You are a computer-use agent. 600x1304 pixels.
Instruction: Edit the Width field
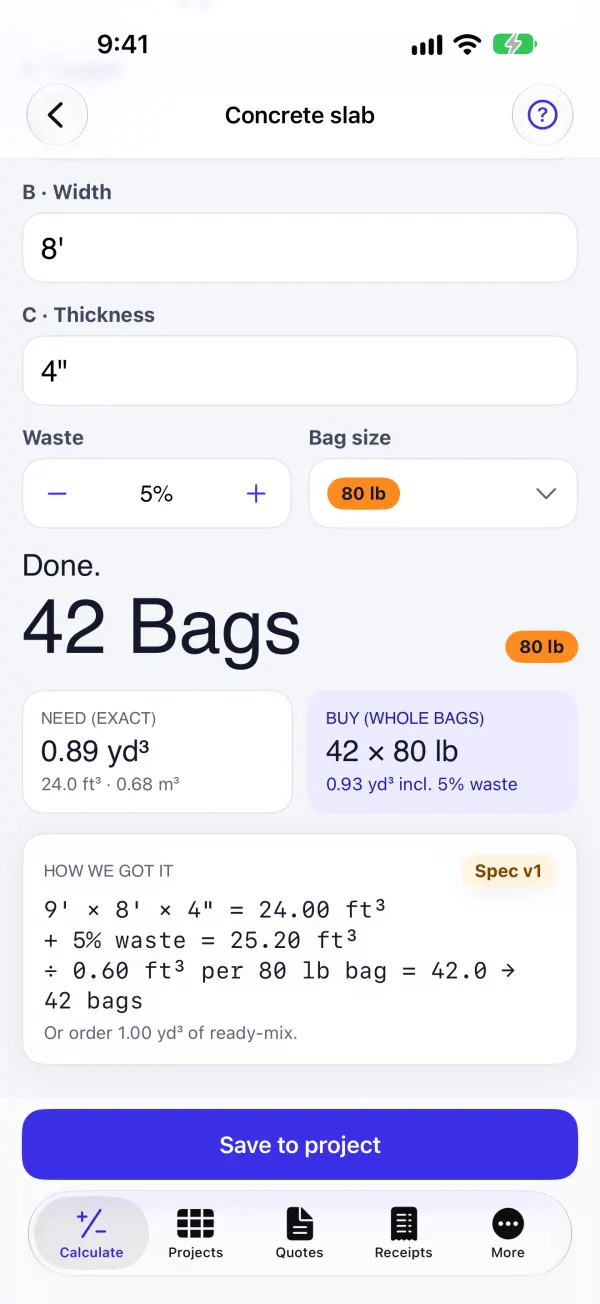[x=300, y=247]
